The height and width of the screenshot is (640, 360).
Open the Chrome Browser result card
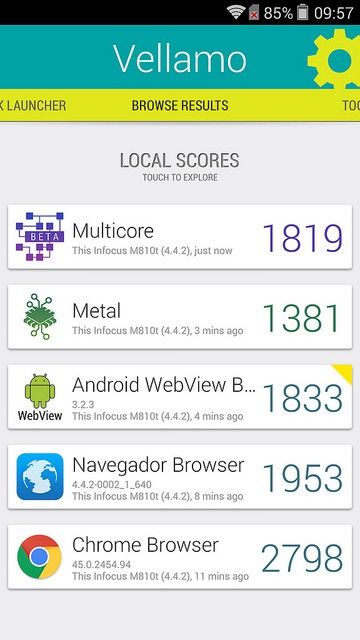pos(180,557)
